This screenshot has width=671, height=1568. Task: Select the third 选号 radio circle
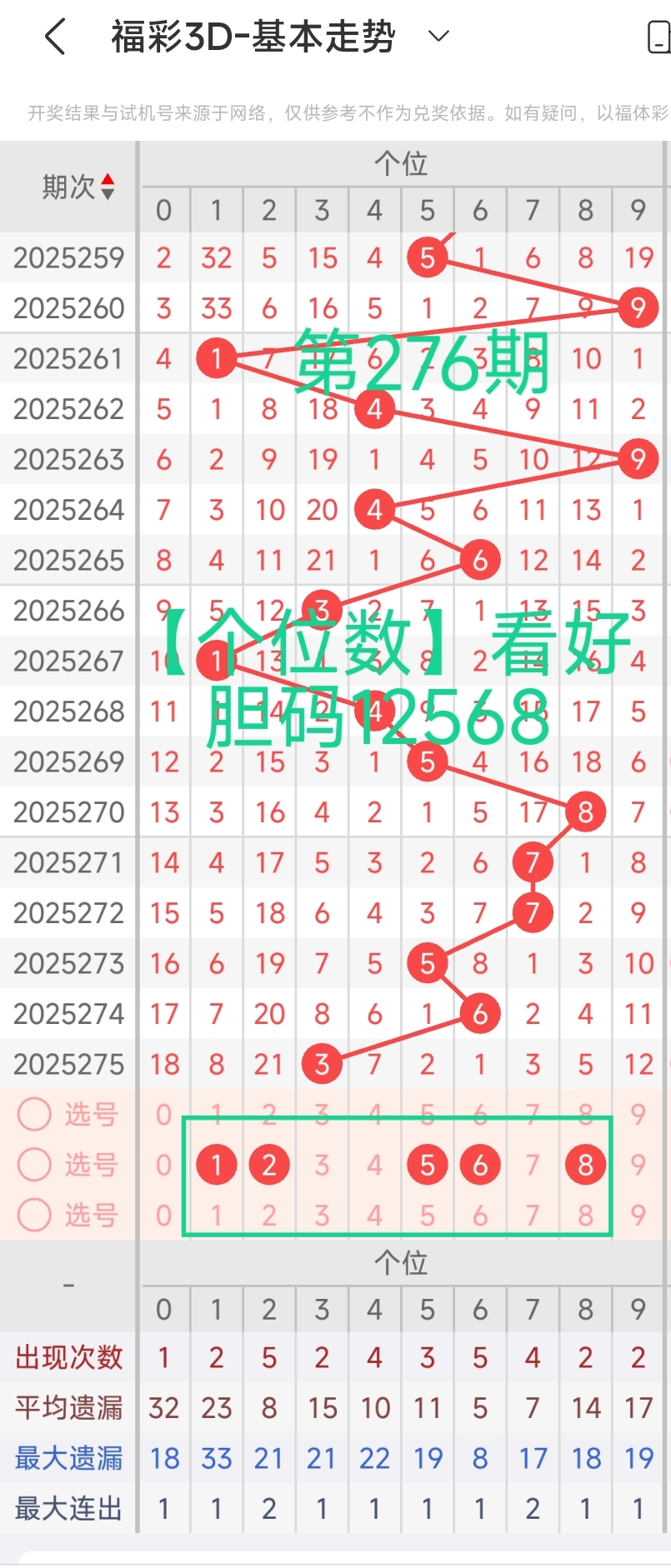(x=33, y=1215)
